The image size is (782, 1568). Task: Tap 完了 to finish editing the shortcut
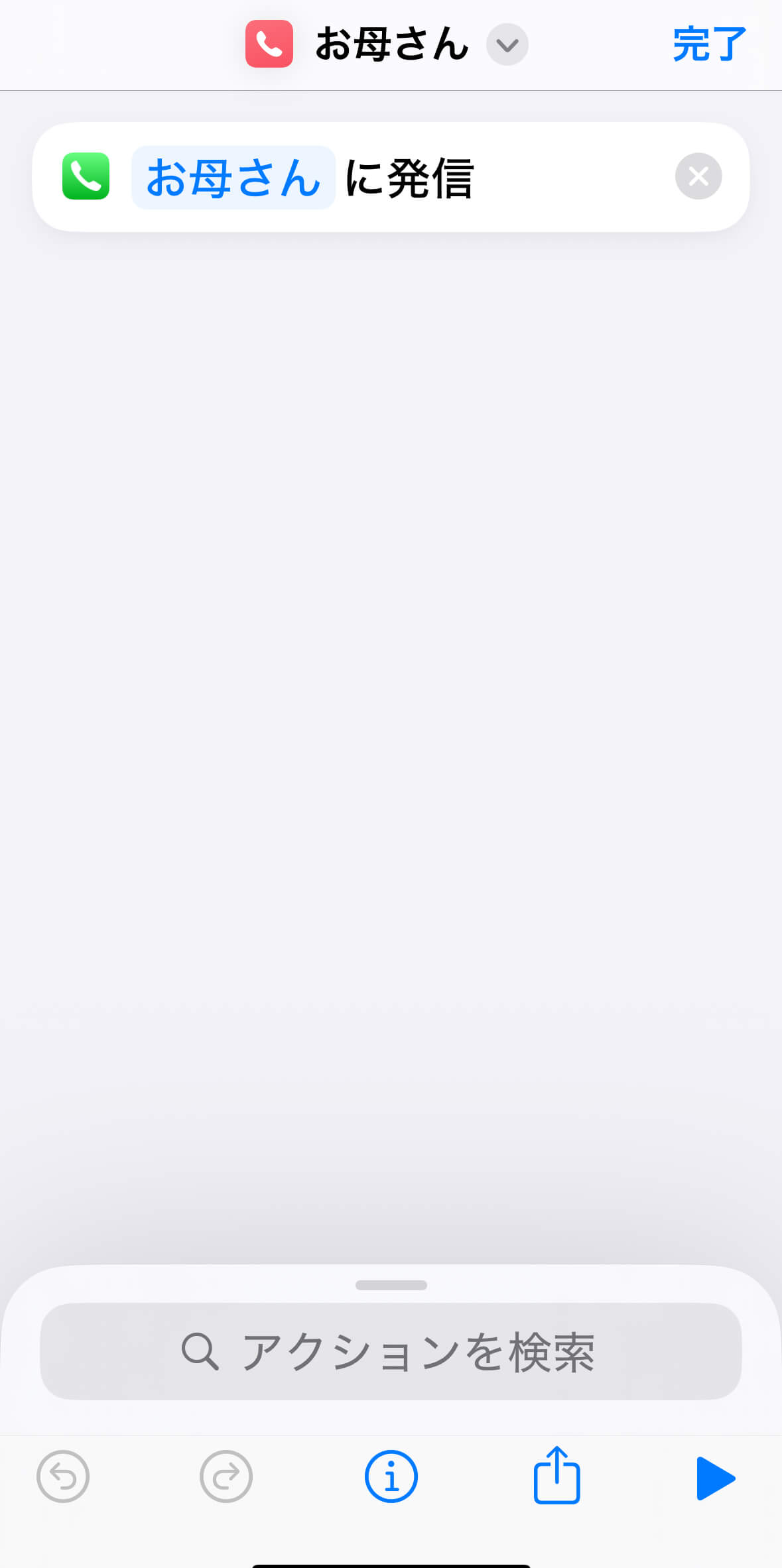709,44
